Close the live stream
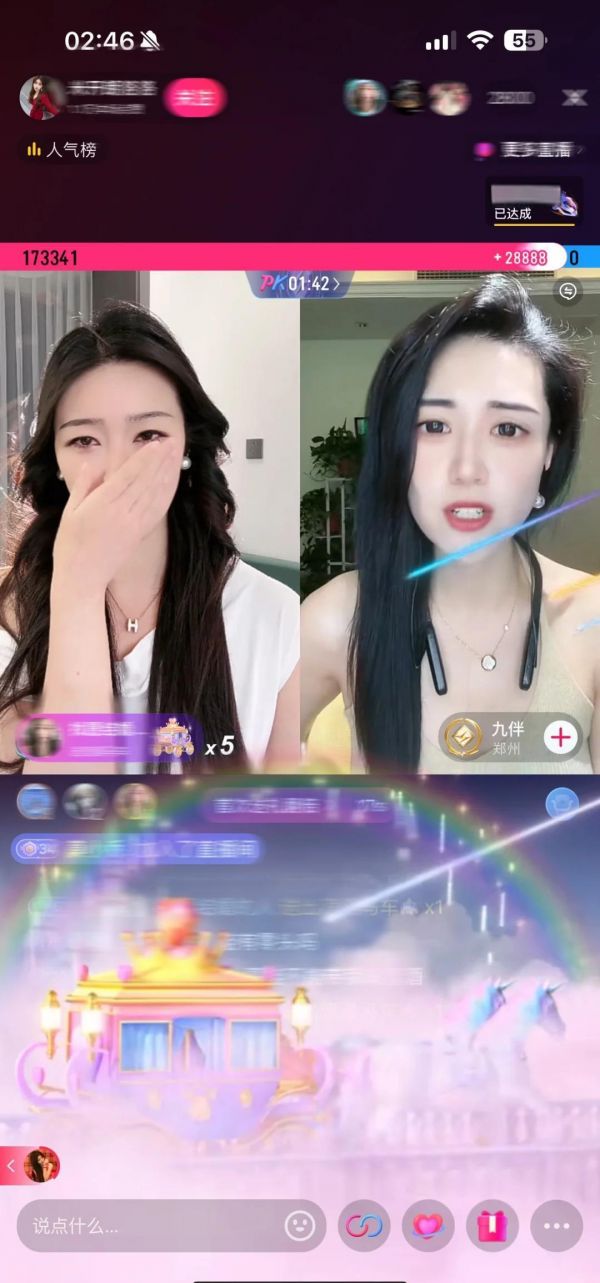 tap(573, 97)
